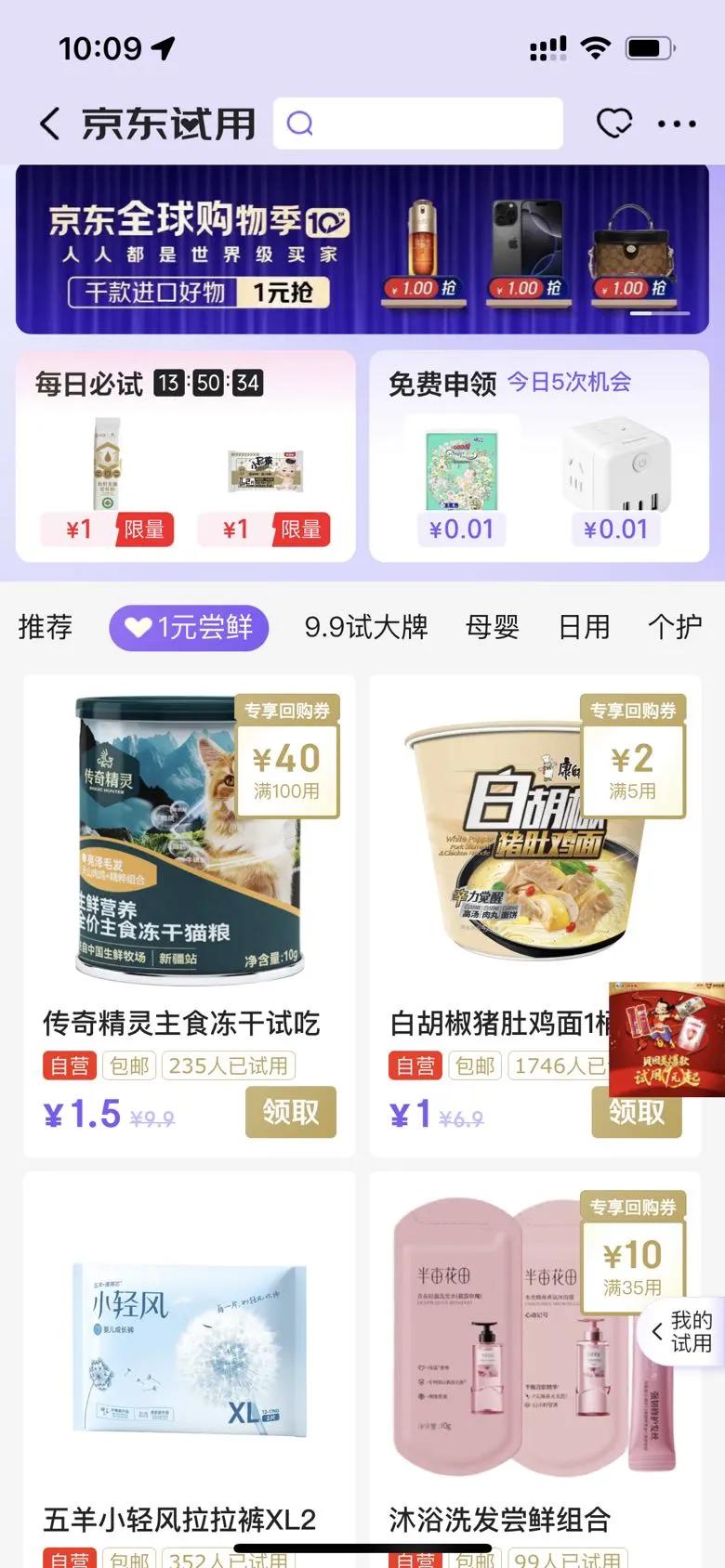Open the search box
Screen dimensions: 725x1568
[418, 124]
